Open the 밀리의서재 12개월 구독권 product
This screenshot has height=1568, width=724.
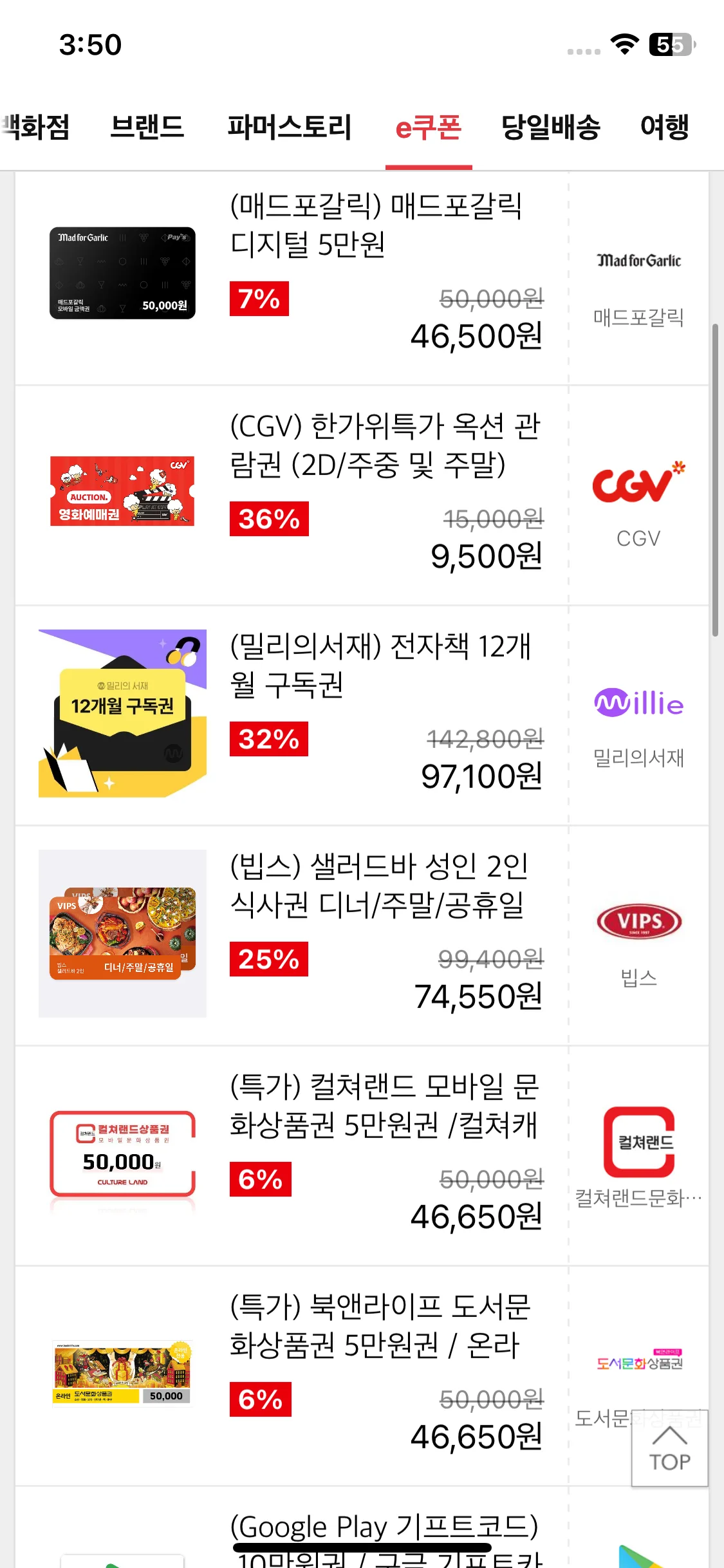[x=380, y=666]
